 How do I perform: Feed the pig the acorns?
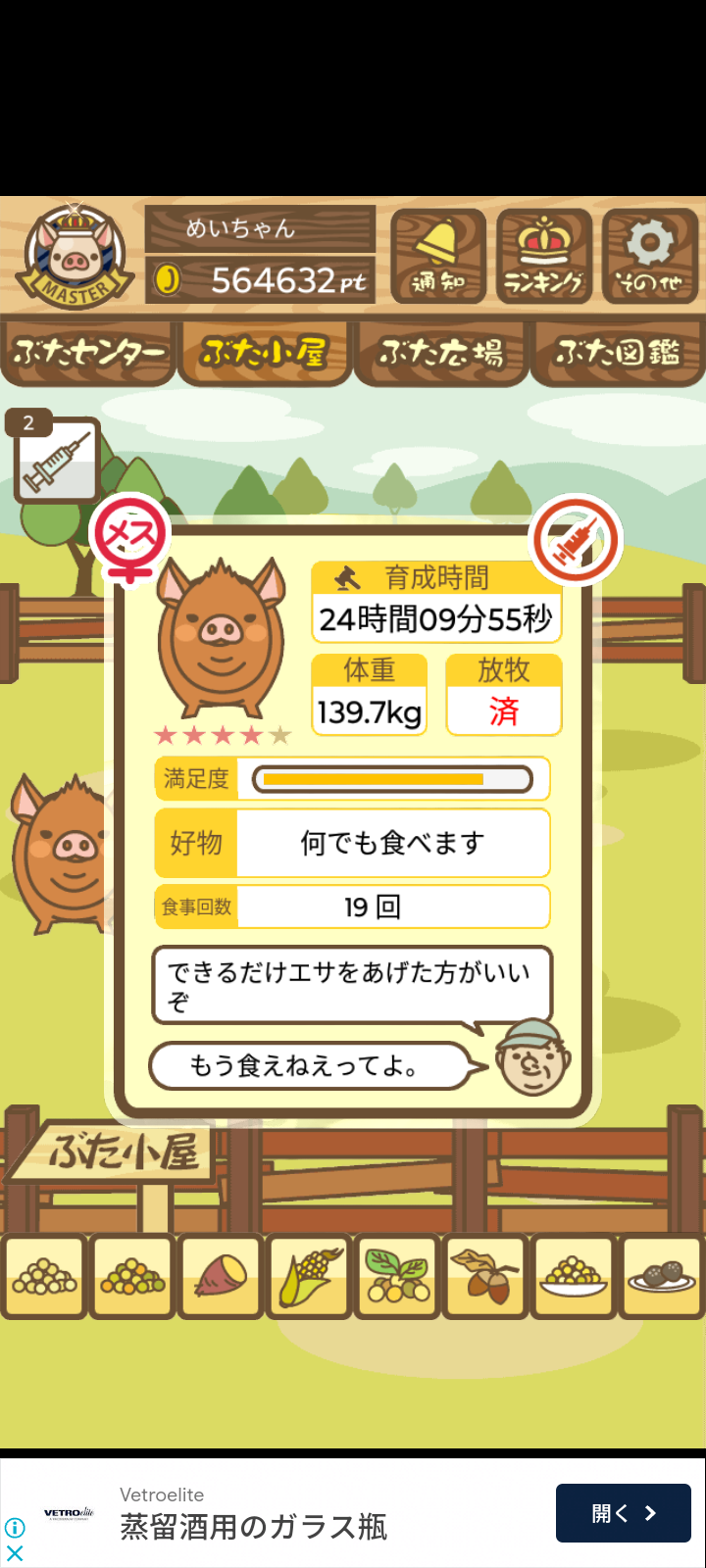pos(486,1276)
